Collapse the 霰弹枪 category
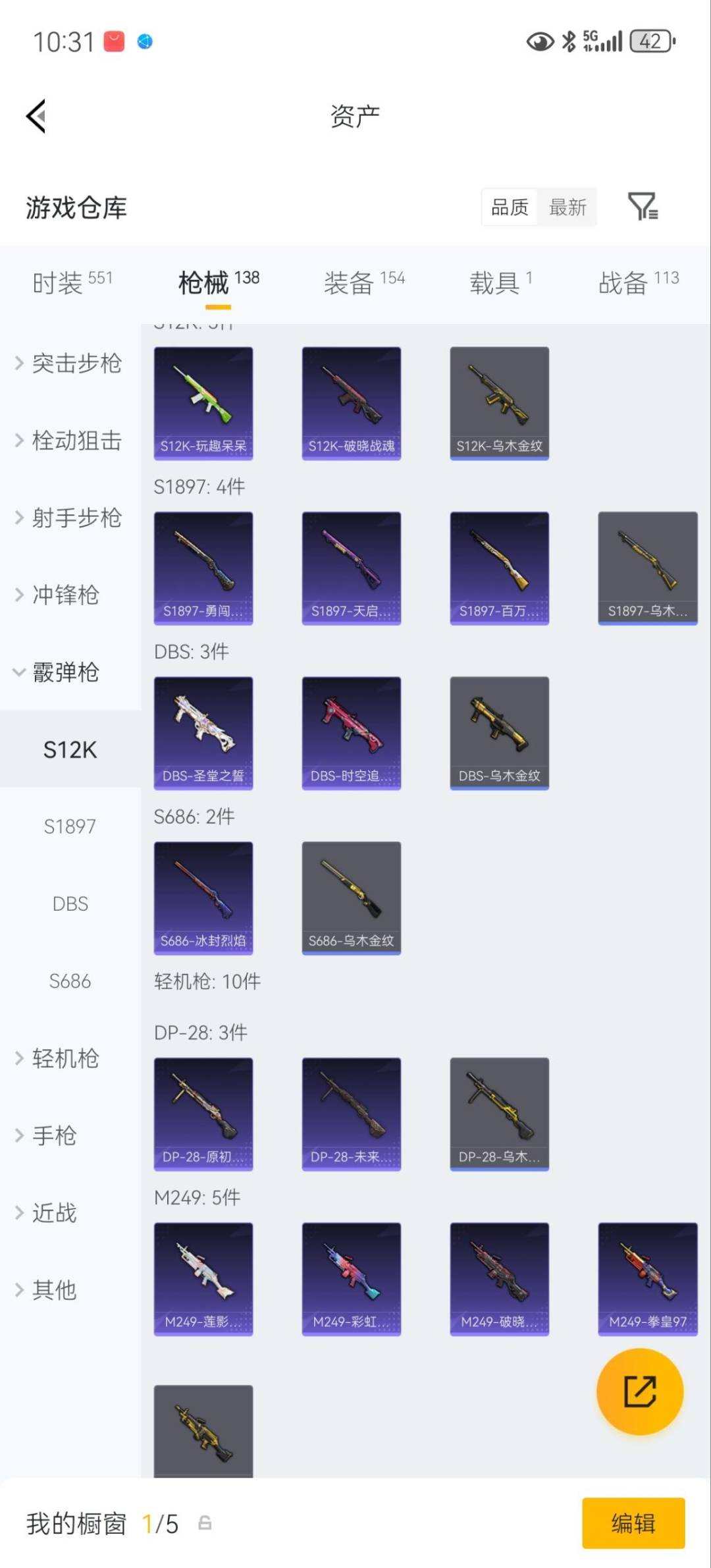 pyautogui.click(x=66, y=672)
